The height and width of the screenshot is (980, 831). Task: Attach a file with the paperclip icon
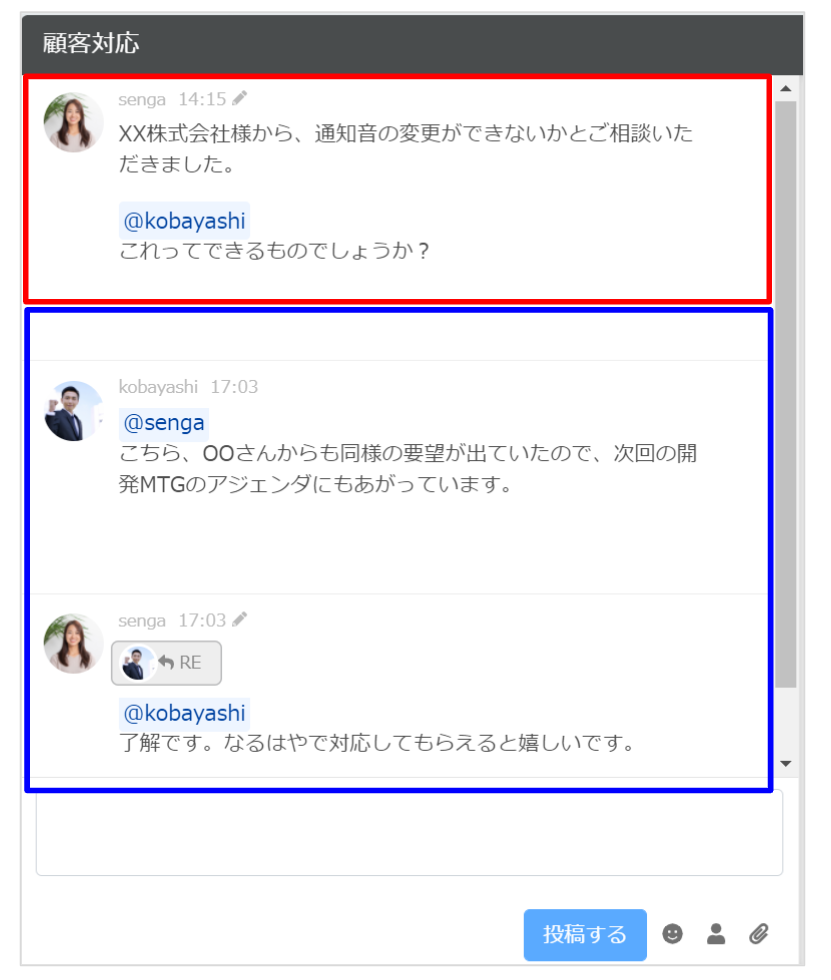[759, 934]
